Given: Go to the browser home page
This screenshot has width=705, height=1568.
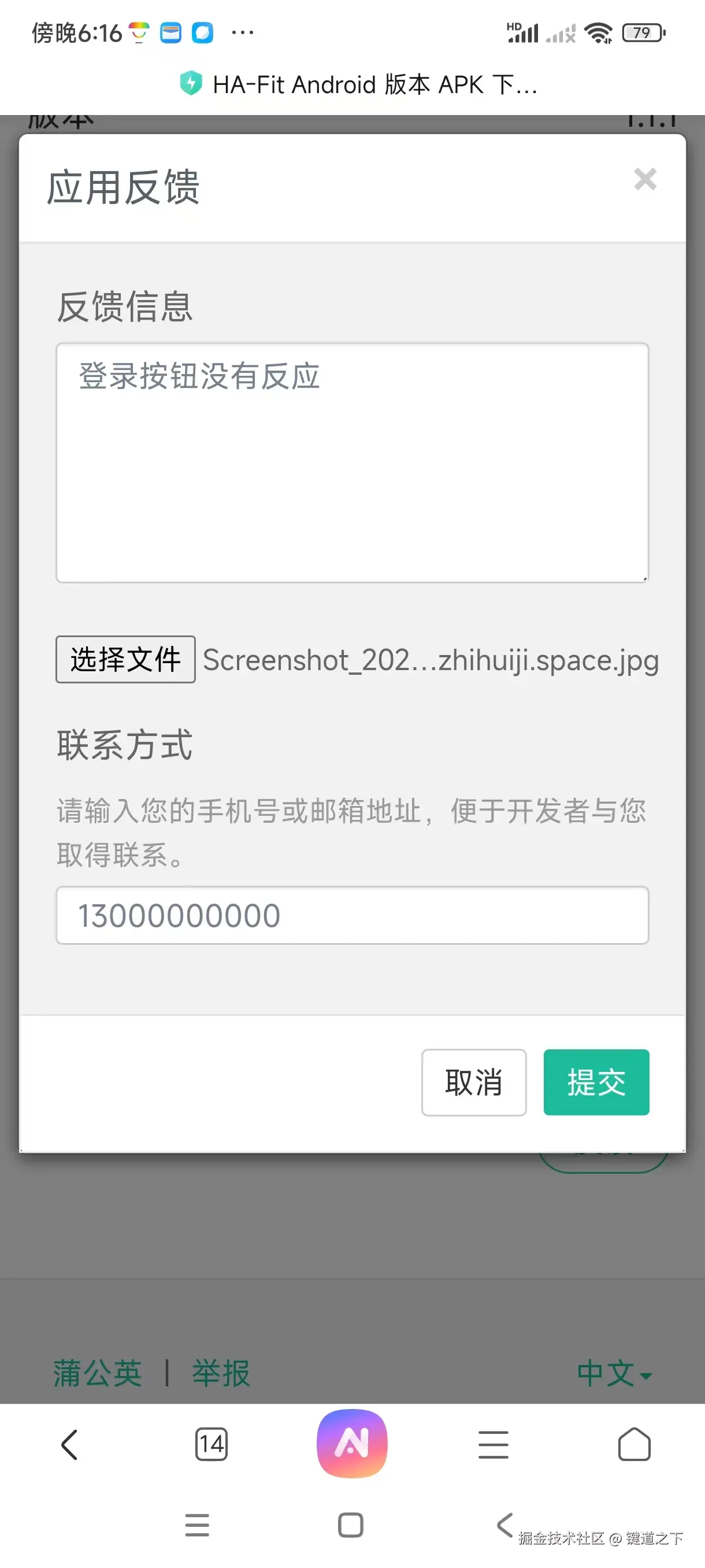Looking at the screenshot, I should pos(634,1444).
